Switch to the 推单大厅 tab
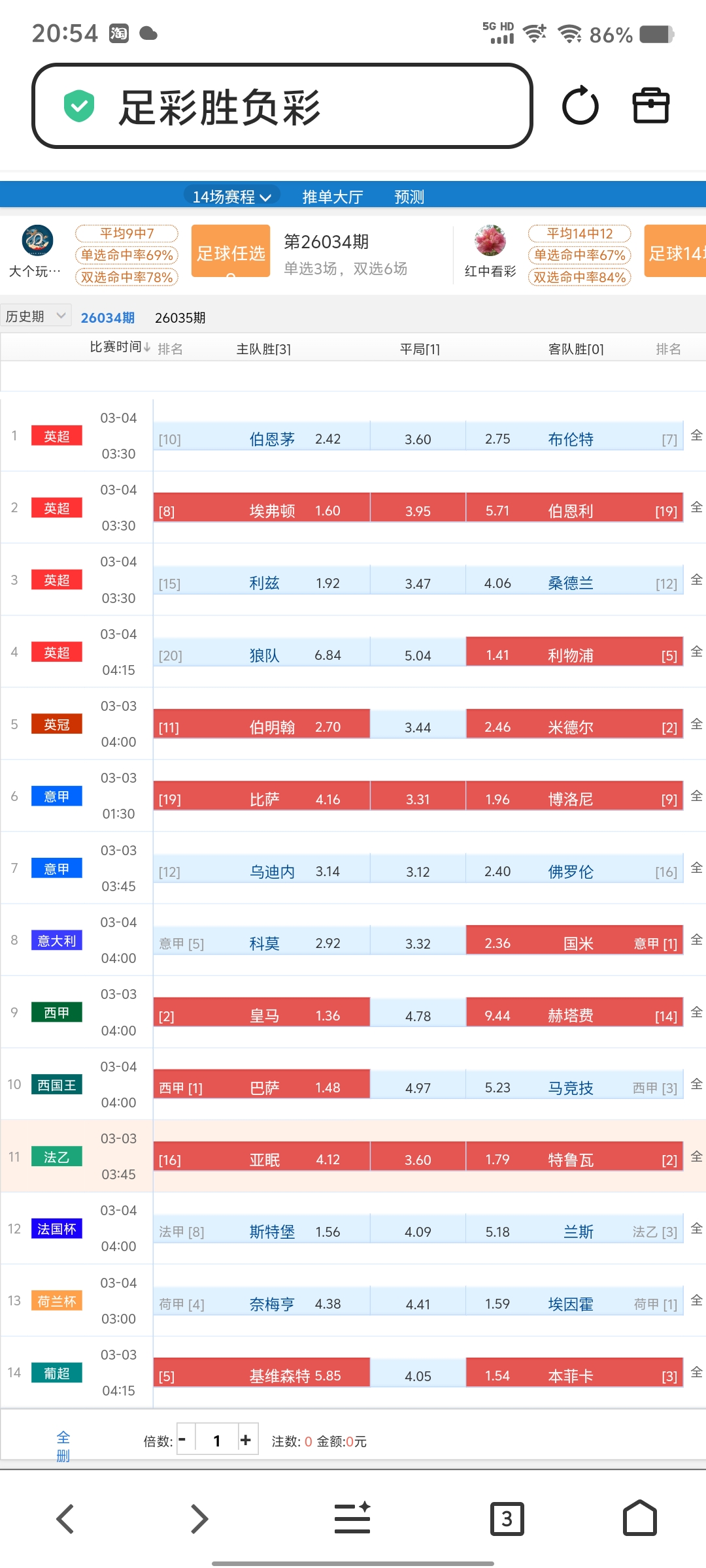706x1568 pixels. [x=332, y=196]
